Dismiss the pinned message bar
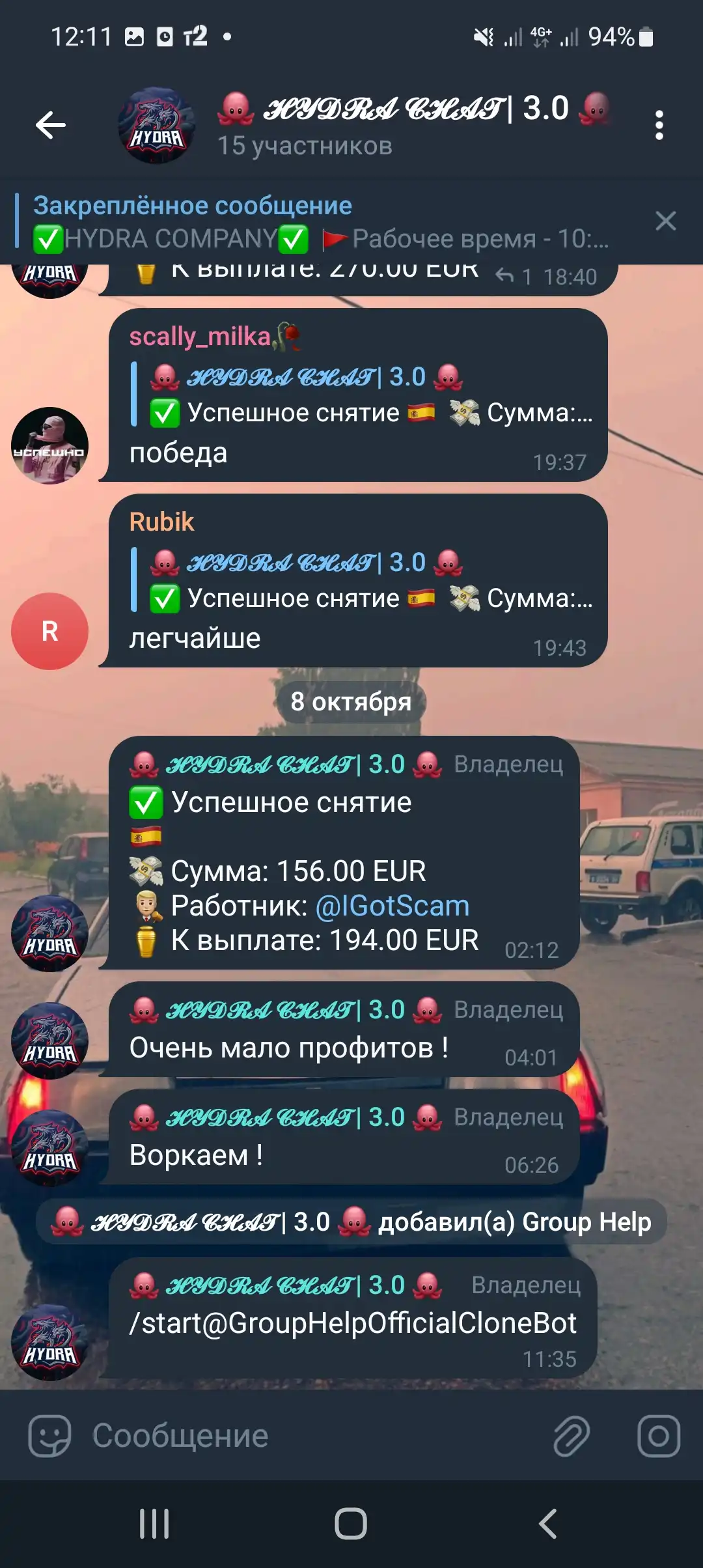 (x=665, y=221)
